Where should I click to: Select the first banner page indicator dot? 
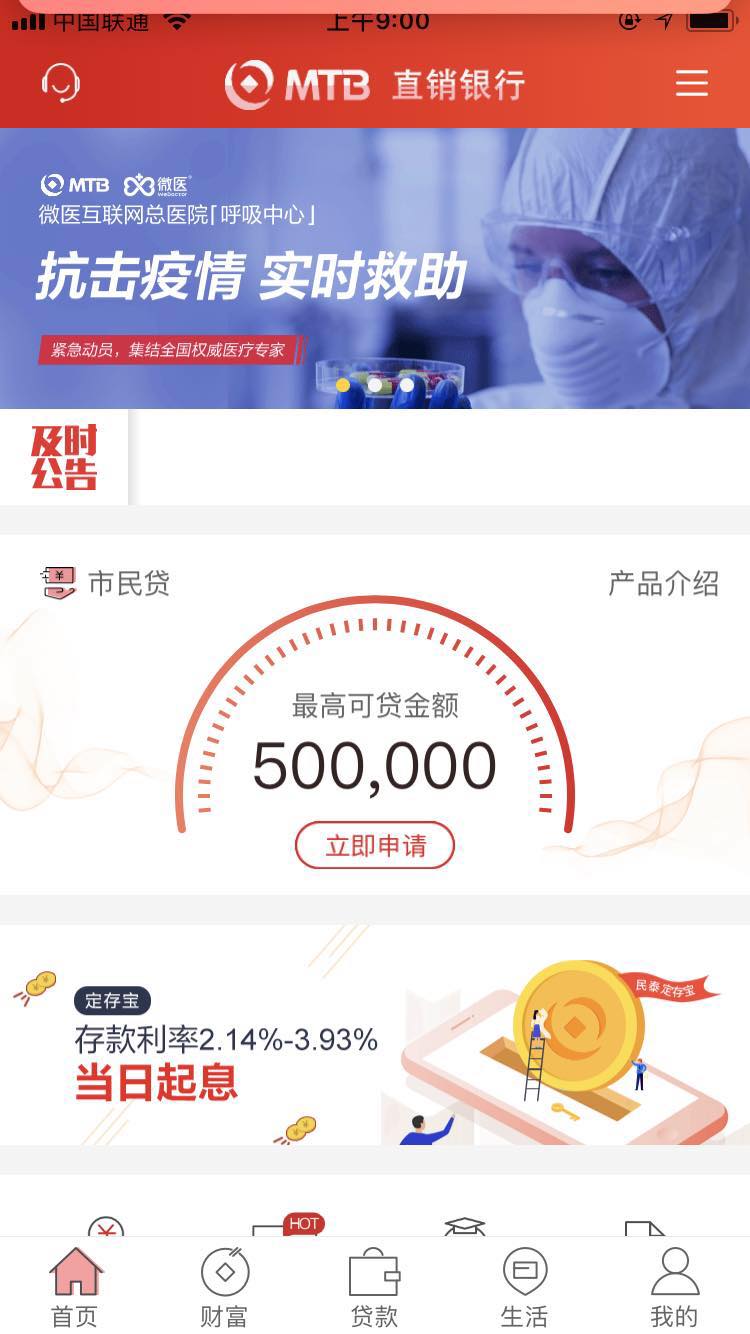pos(343,385)
